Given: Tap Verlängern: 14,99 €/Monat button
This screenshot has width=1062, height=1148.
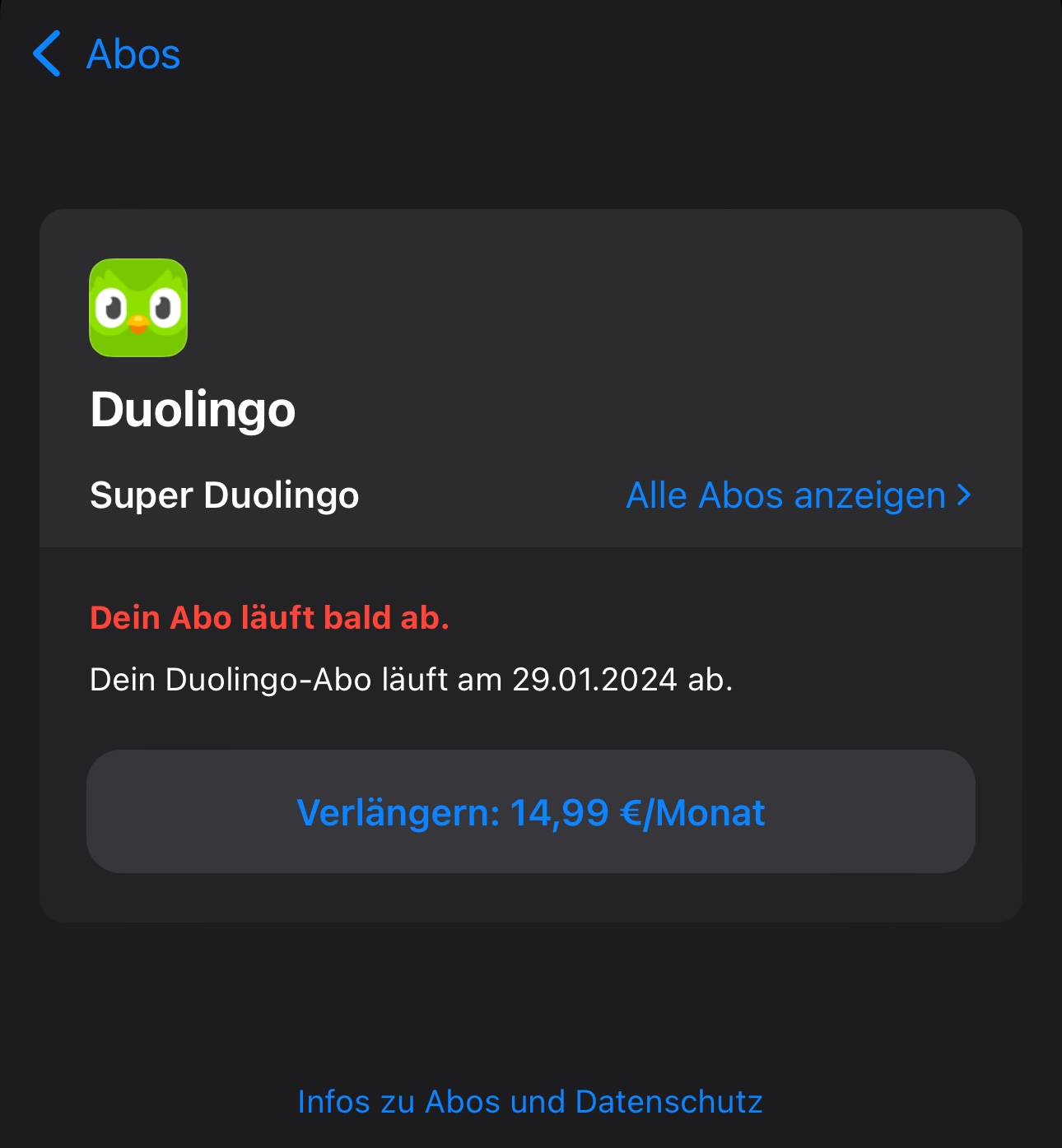Looking at the screenshot, I should pos(531,811).
